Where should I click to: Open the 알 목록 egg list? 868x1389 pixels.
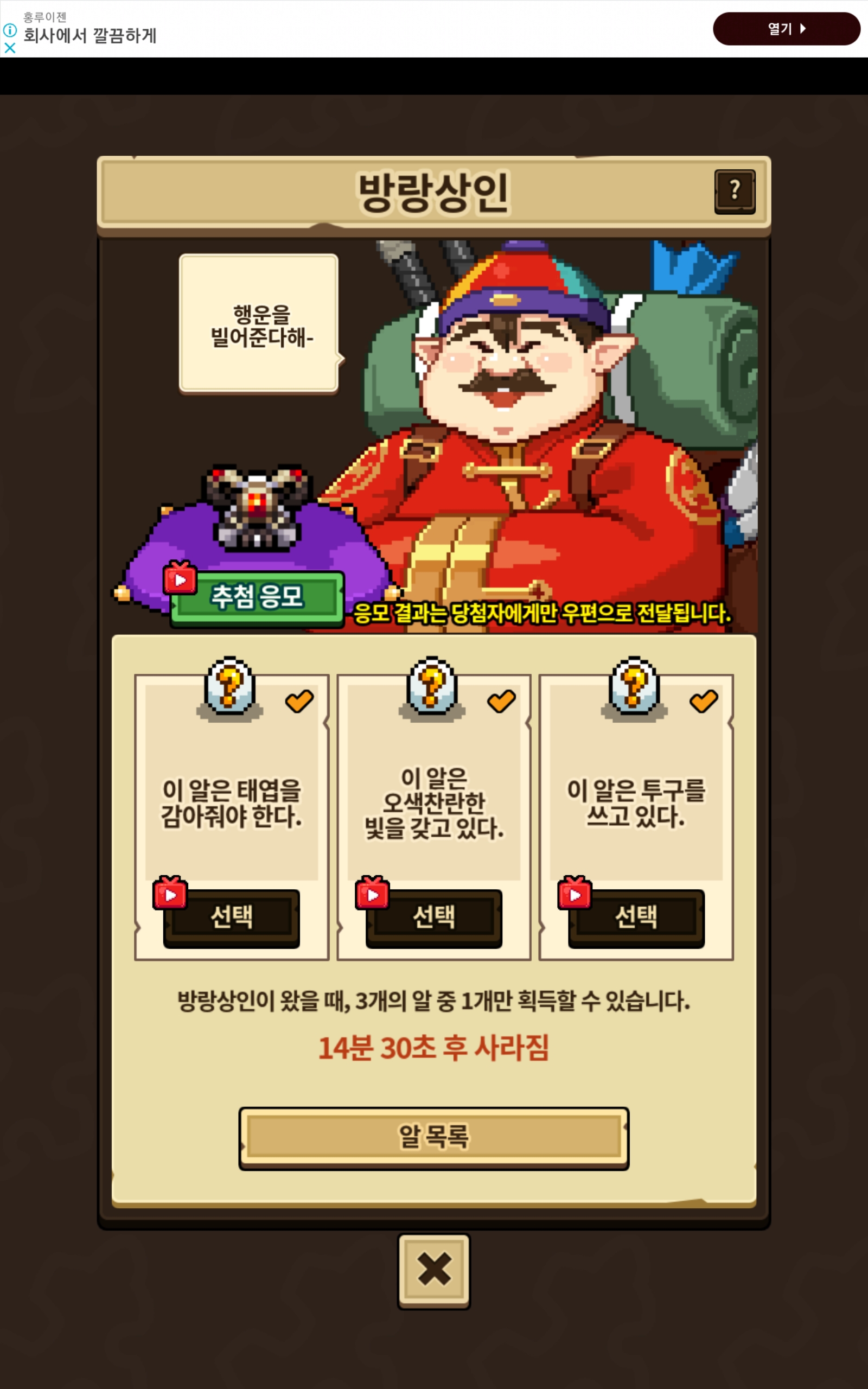(x=434, y=1138)
